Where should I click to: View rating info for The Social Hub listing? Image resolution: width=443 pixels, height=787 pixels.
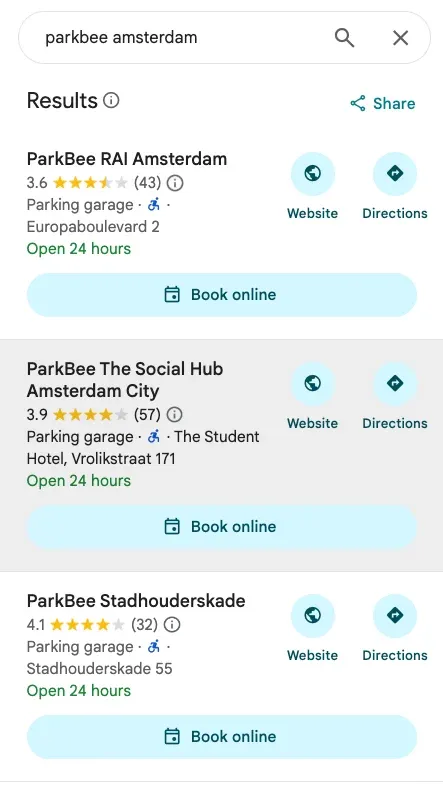pos(174,415)
